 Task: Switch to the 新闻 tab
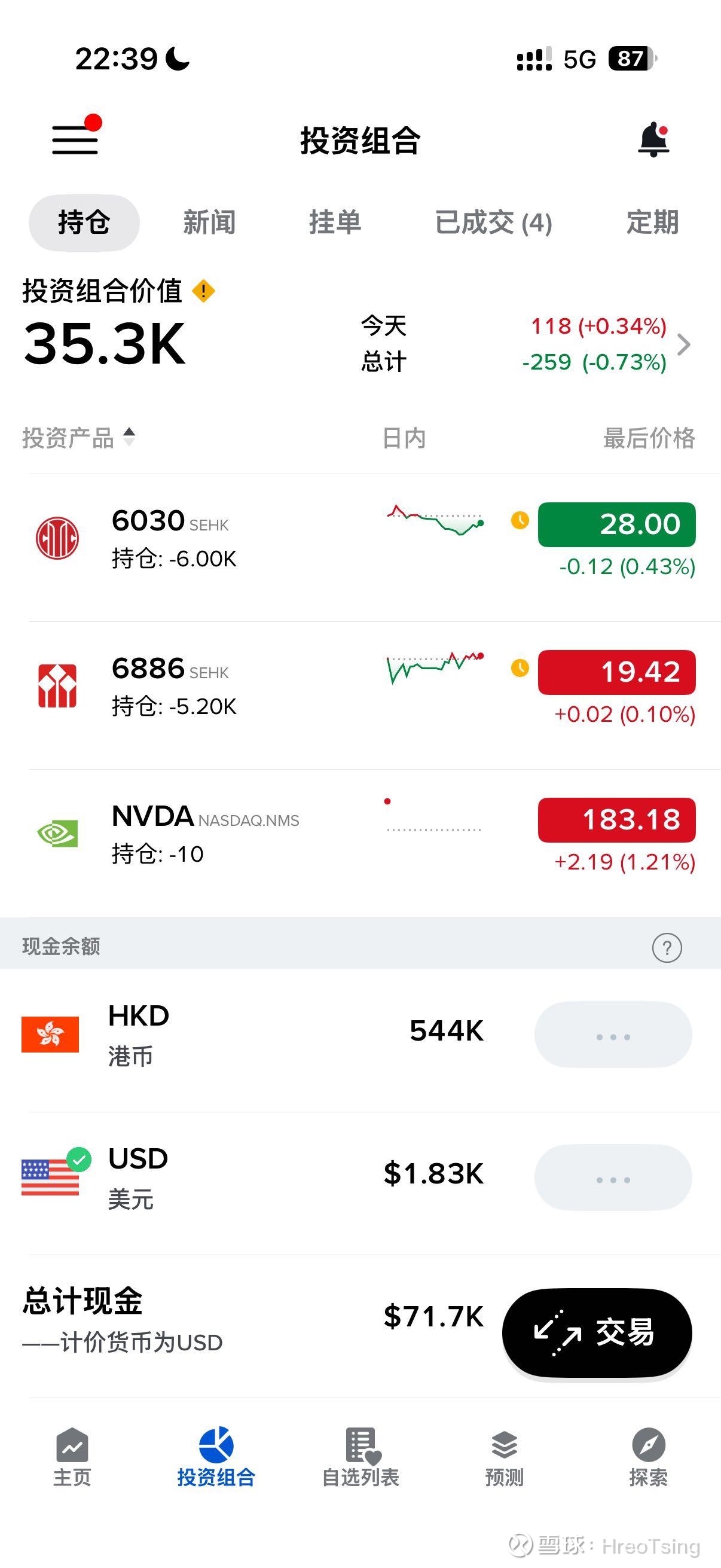coord(210,221)
